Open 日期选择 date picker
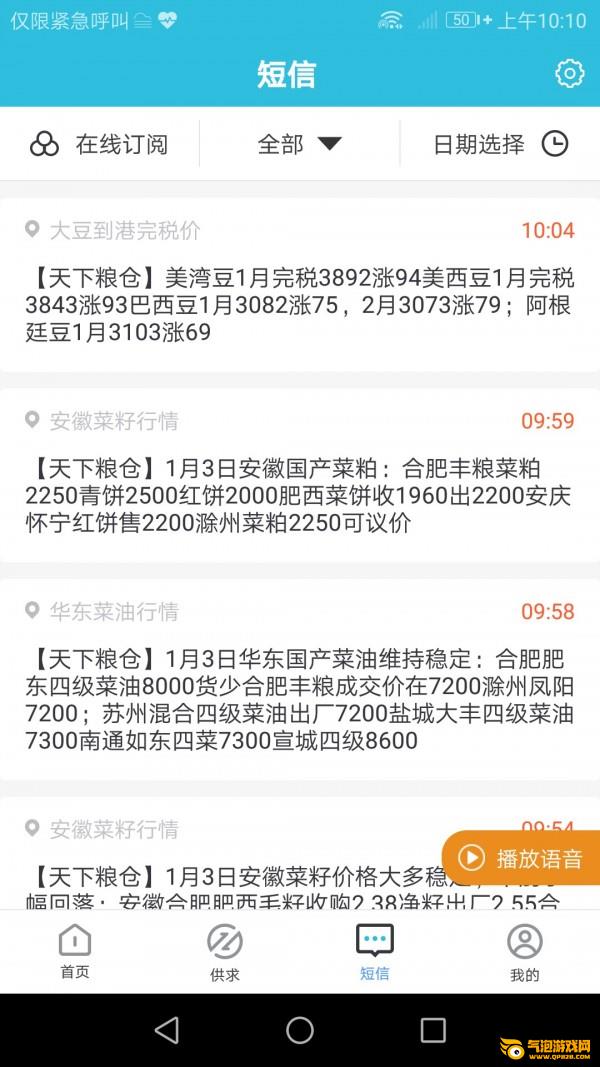 (x=501, y=144)
